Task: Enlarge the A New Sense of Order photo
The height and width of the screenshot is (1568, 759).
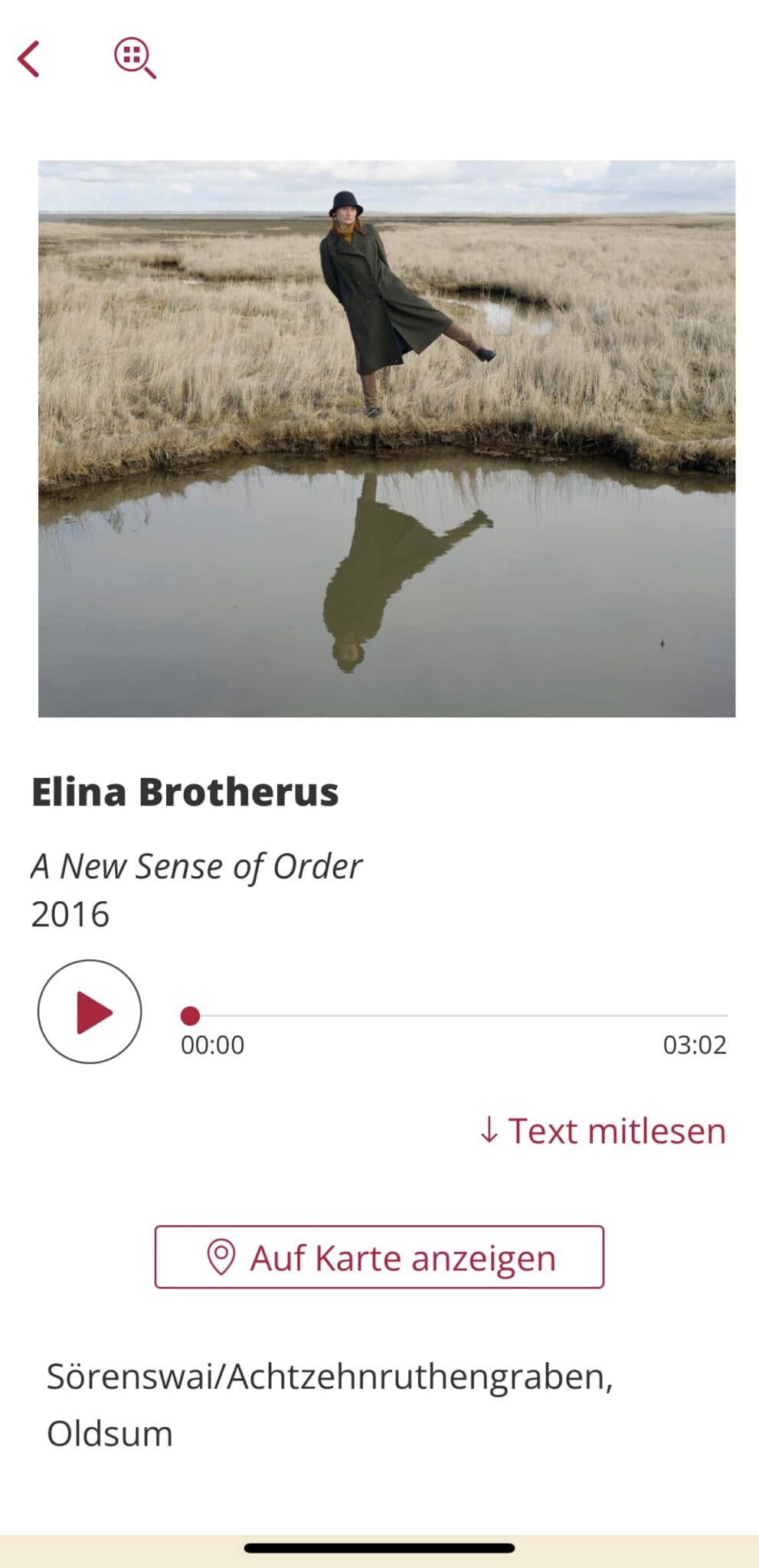Action: (x=387, y=439)
